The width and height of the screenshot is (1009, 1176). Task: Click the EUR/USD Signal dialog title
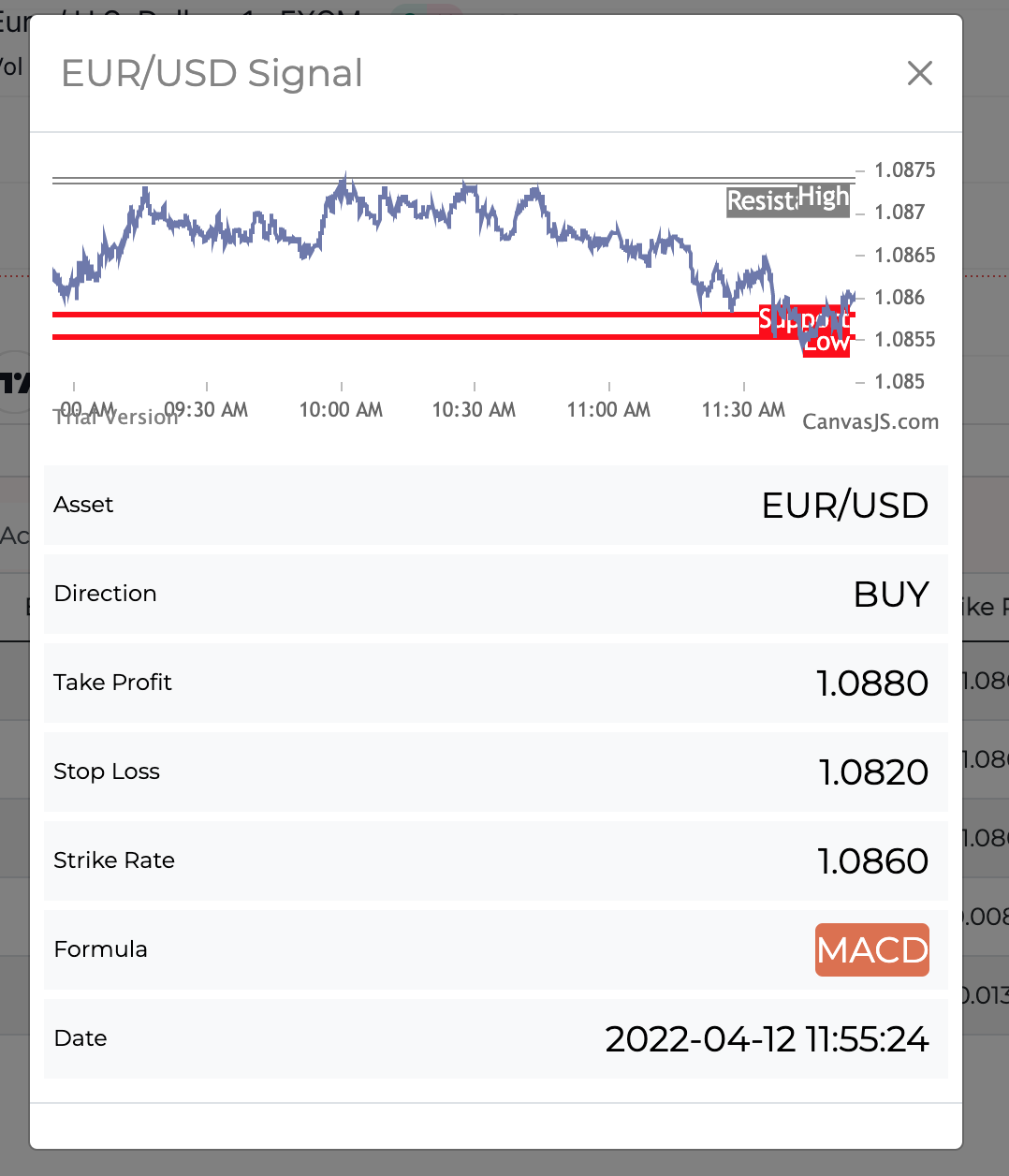tap(212, 73)
